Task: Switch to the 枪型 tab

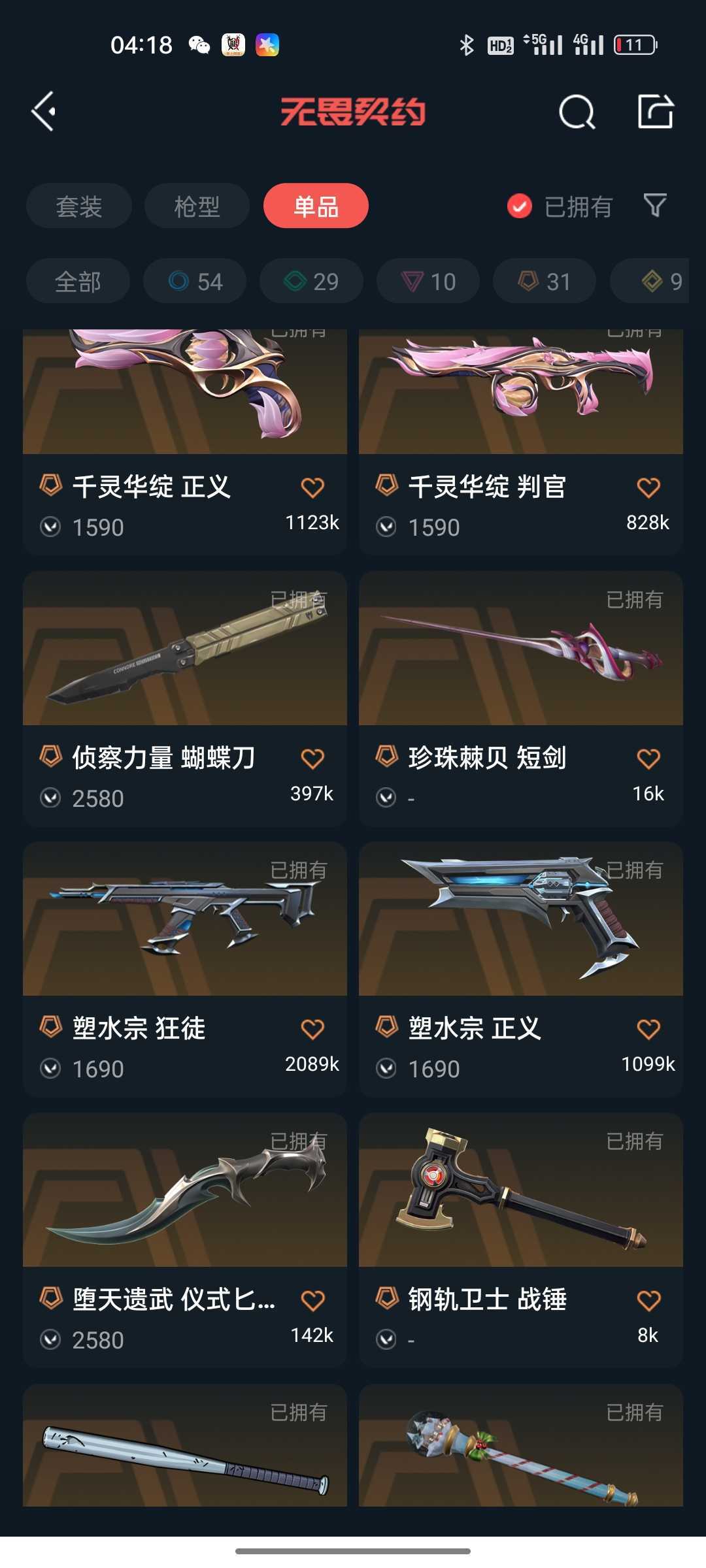Action: pyautogui.click(x=197, y=206)
